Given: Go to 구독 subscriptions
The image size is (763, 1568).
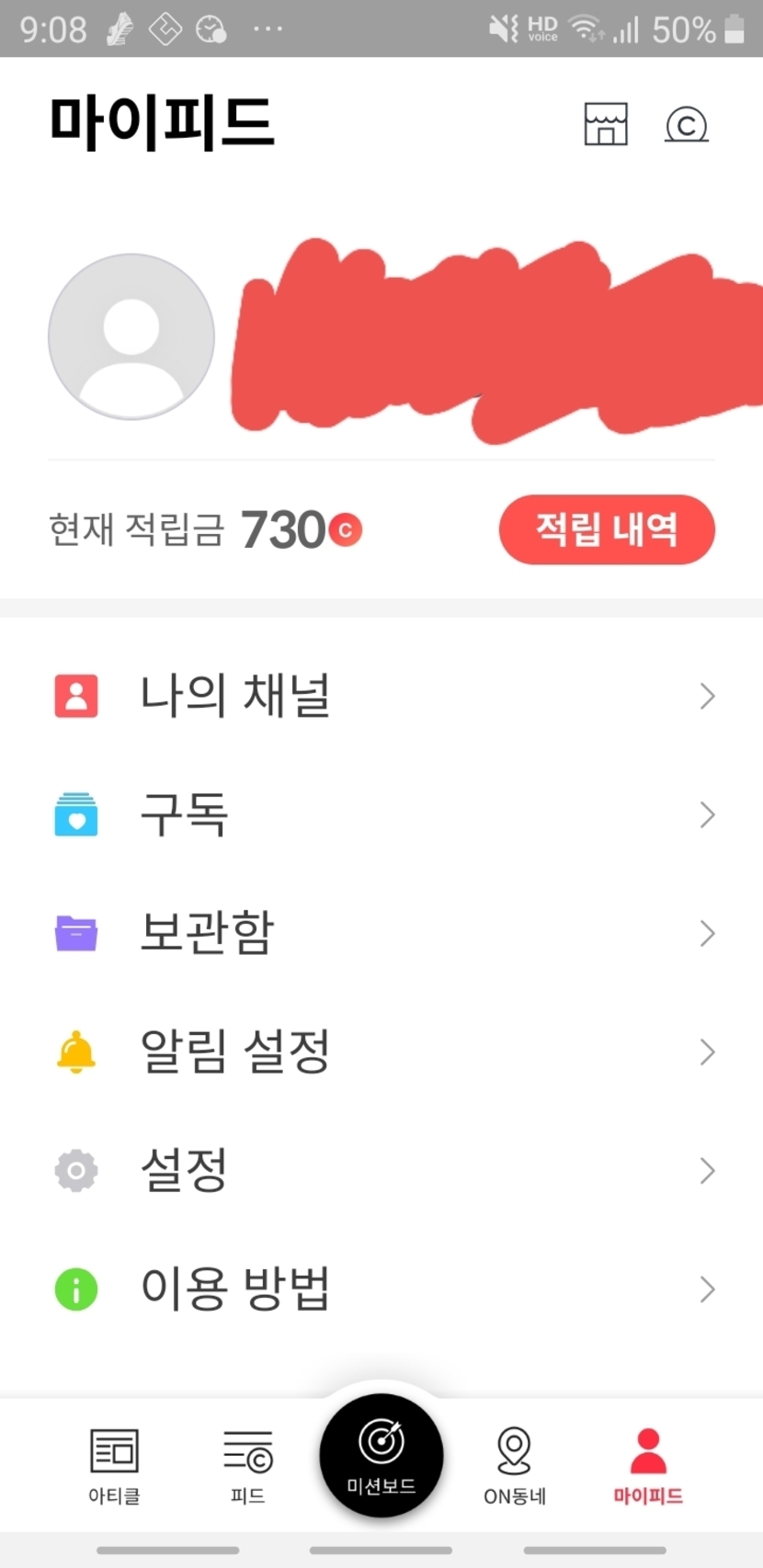Looking at the screenshot, I should [381, 814].
